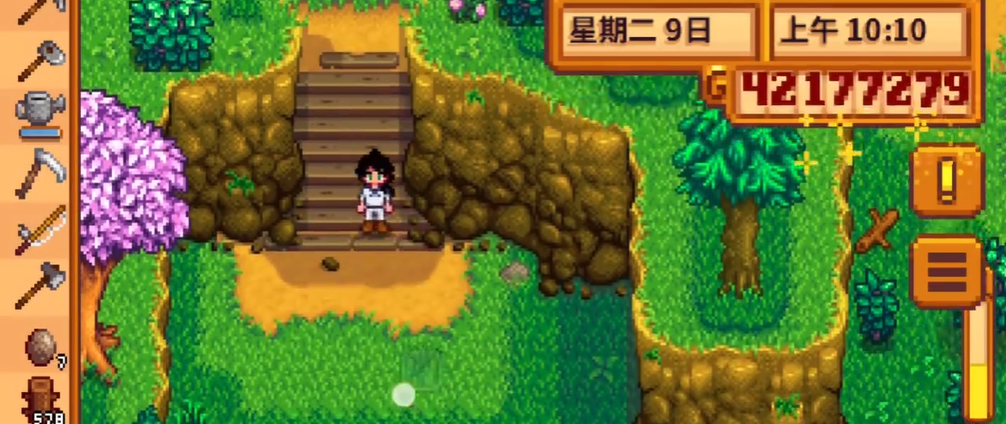Select the axe below the sword
Screen dimensions: 1006x424
pyautogui.click(x=38, y=285)
